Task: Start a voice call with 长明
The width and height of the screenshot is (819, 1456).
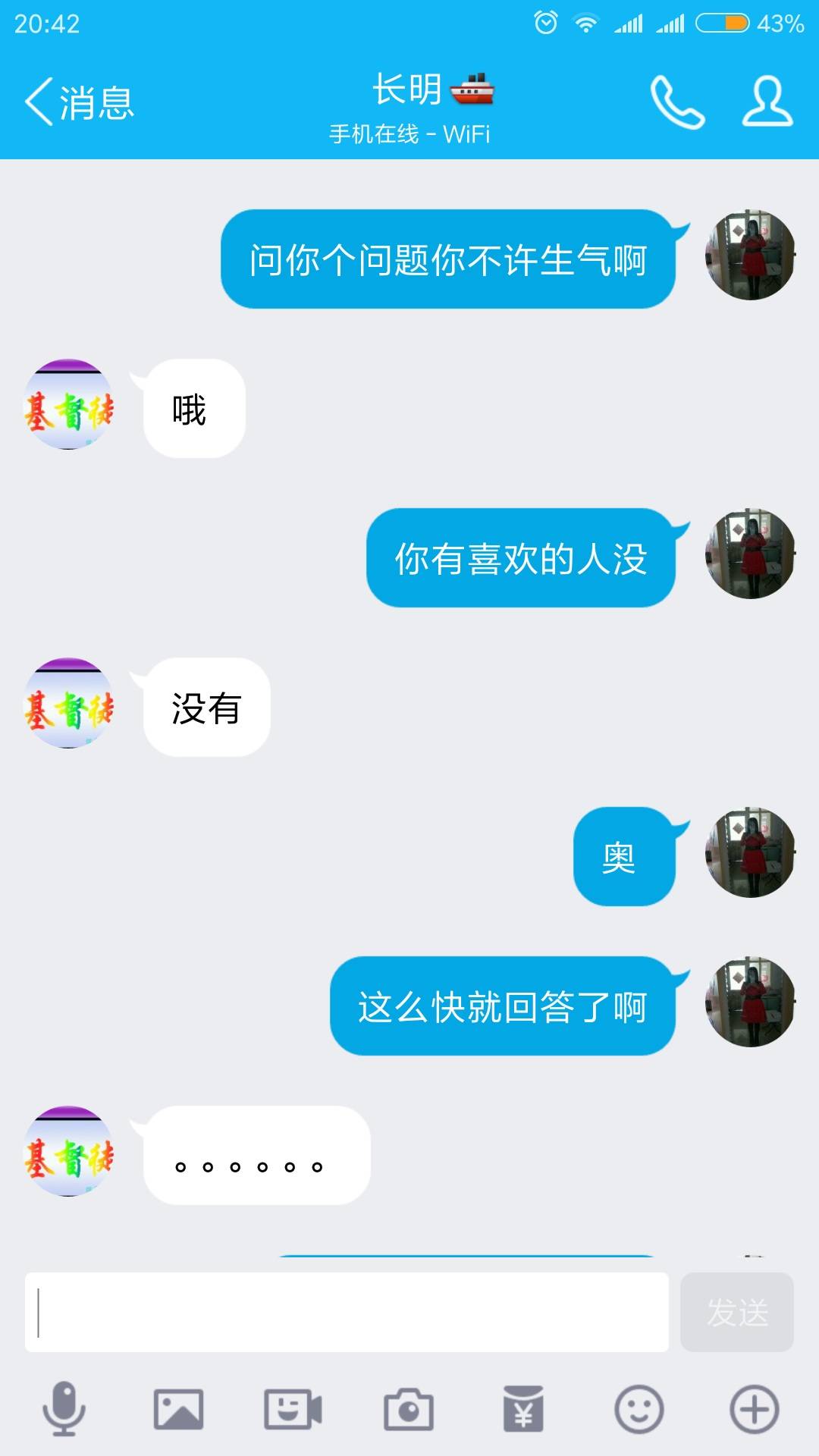Action: pyautogui.click(x=677, y=102)
